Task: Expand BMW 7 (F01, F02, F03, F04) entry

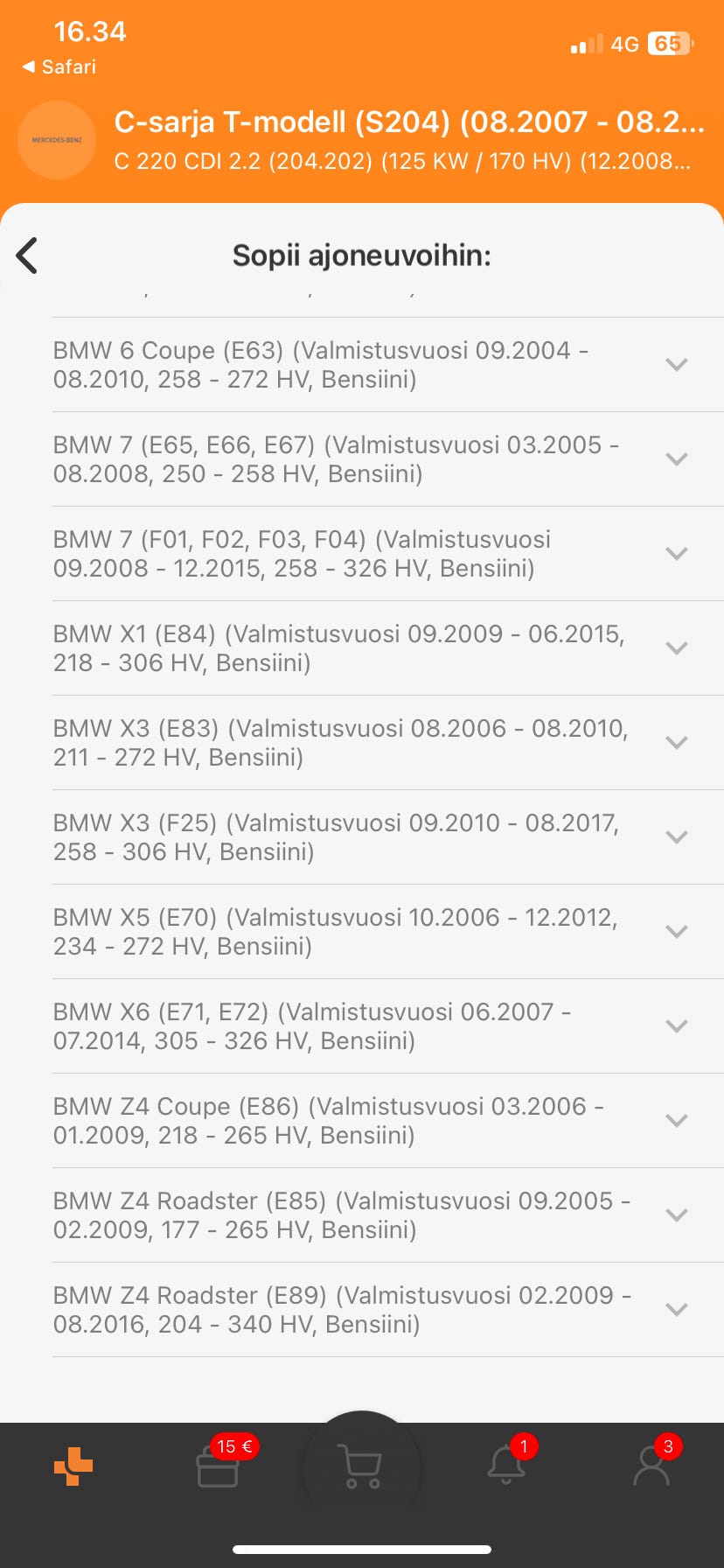Action: click(x=676, y=554)
